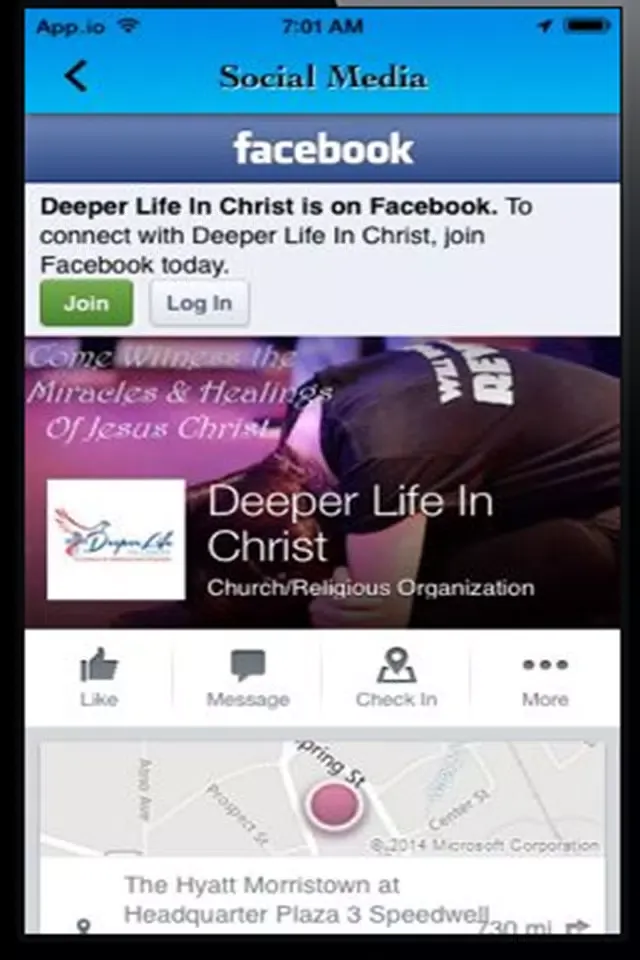Open the More options menu
The image size is (640, 960).
544,677
